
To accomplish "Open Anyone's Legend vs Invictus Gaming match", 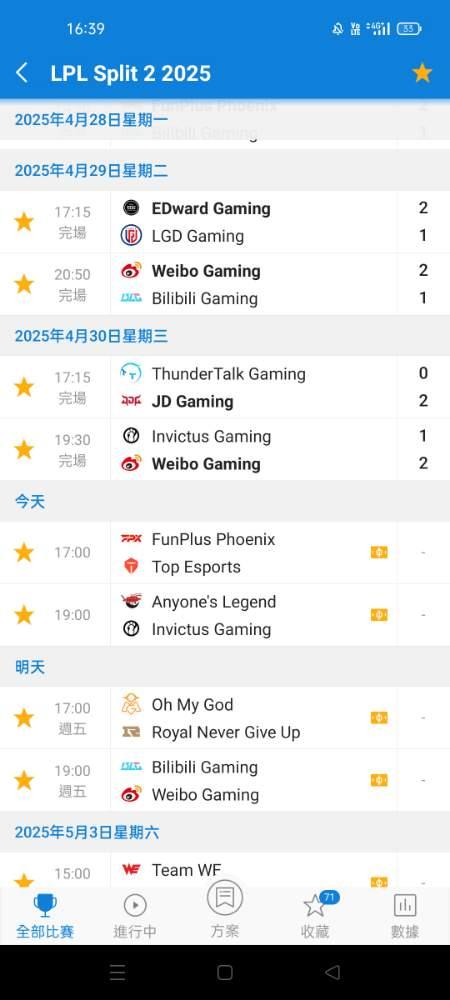I will click(x=225, y=615).
